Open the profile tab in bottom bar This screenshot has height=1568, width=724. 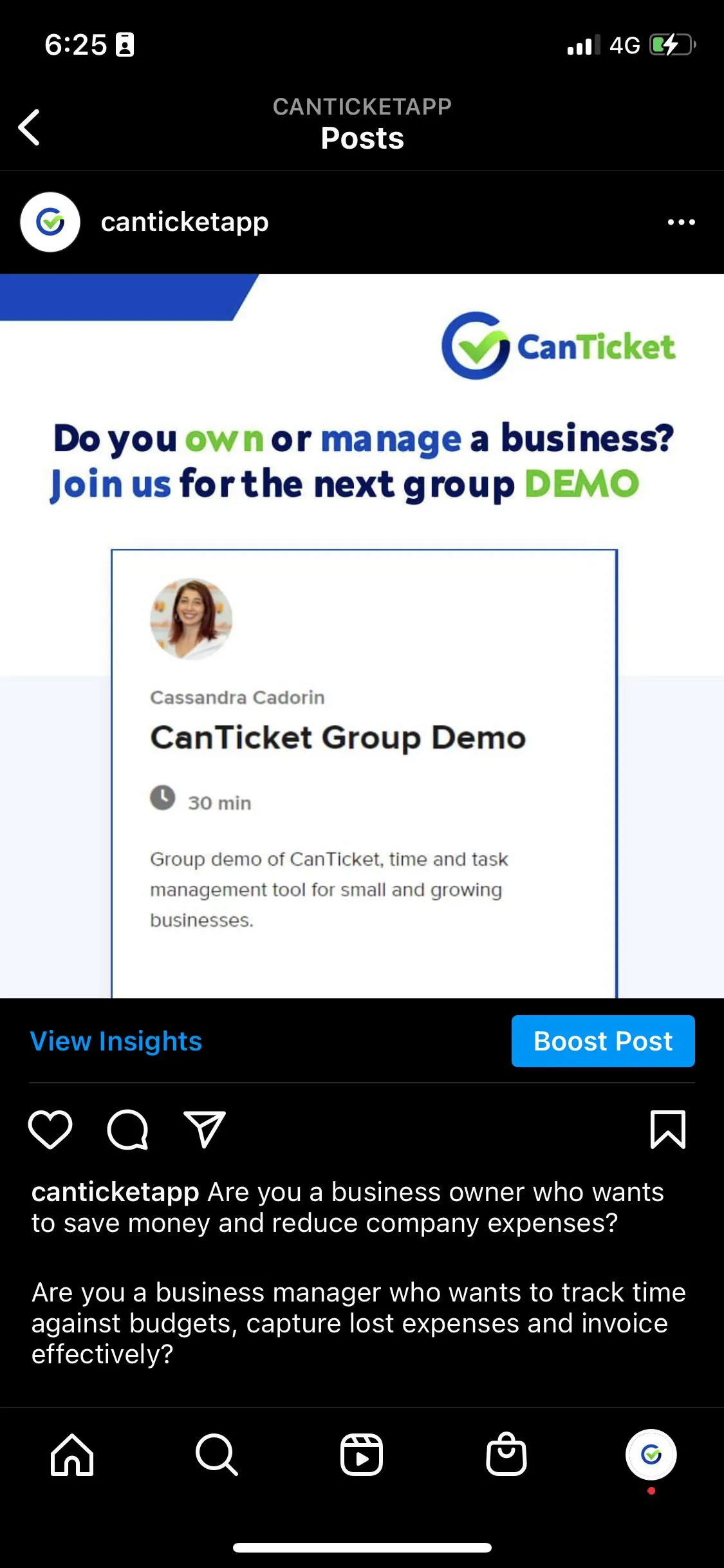point(651,1455)
